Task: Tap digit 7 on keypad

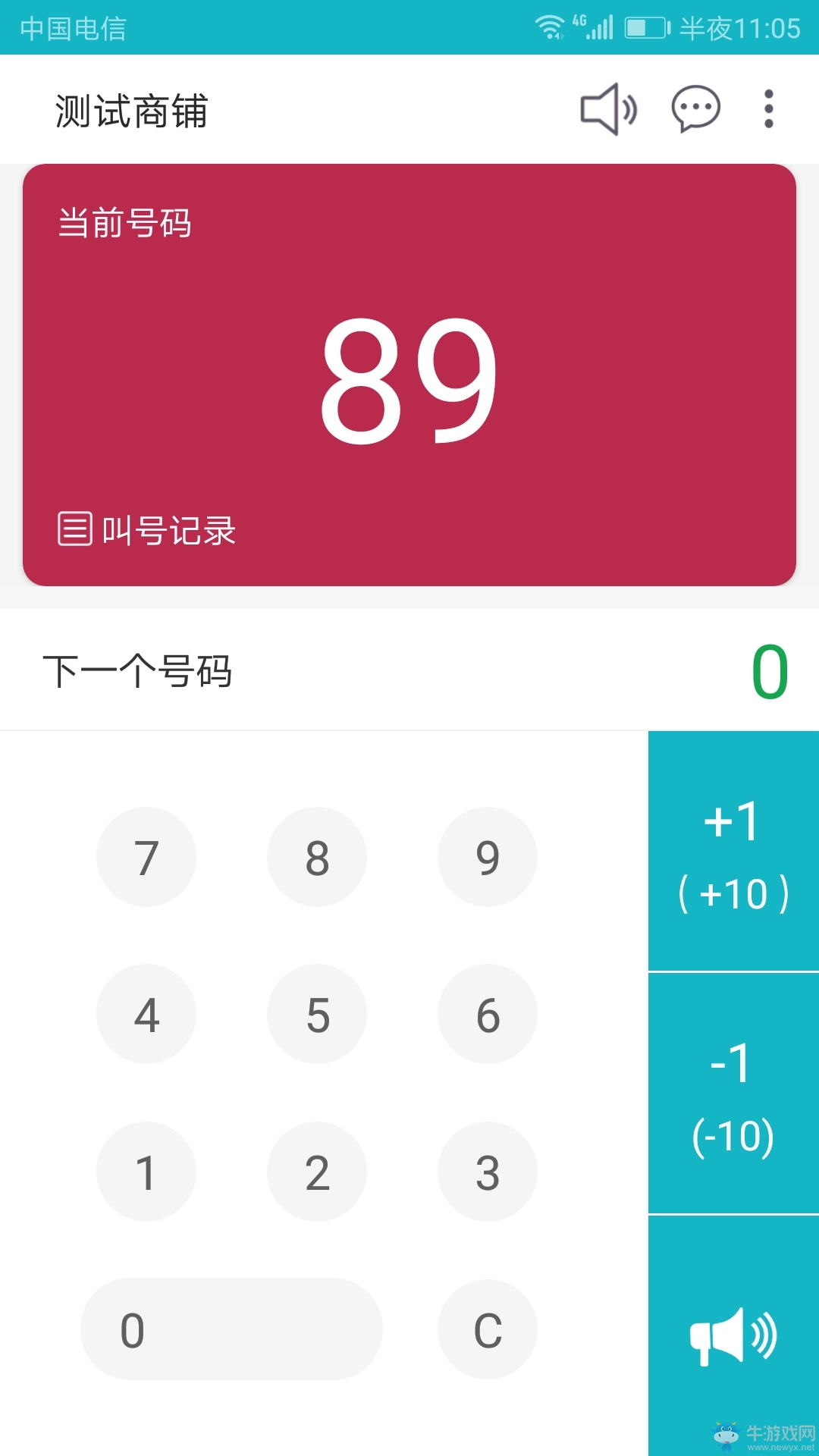Action: [x=146, y=857]
